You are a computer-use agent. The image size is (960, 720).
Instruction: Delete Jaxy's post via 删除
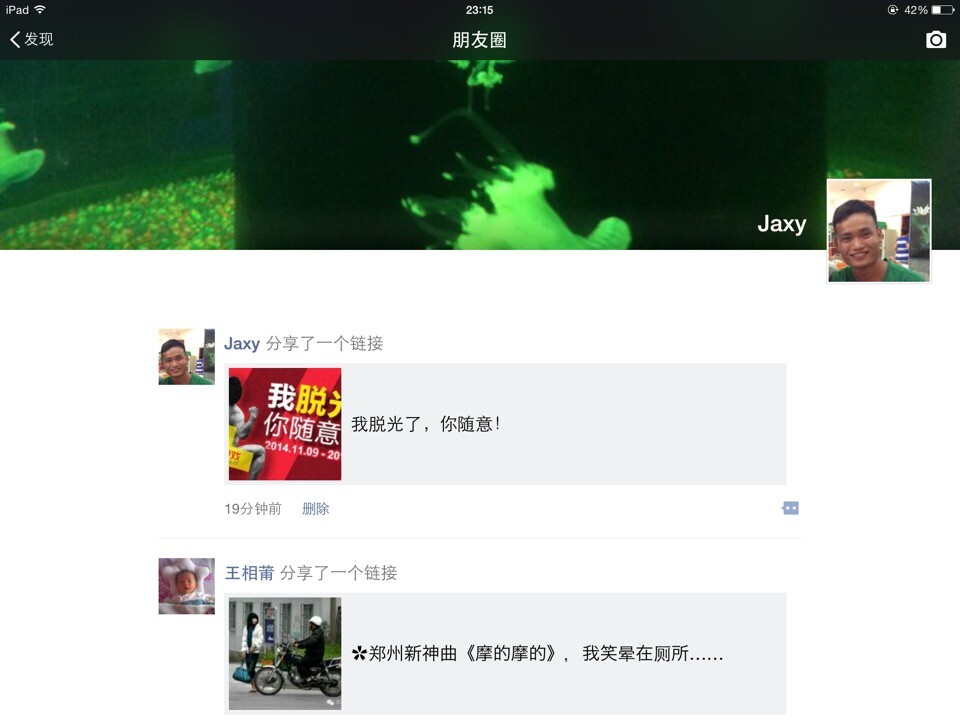pyautogui.click(x=316, y=508)
